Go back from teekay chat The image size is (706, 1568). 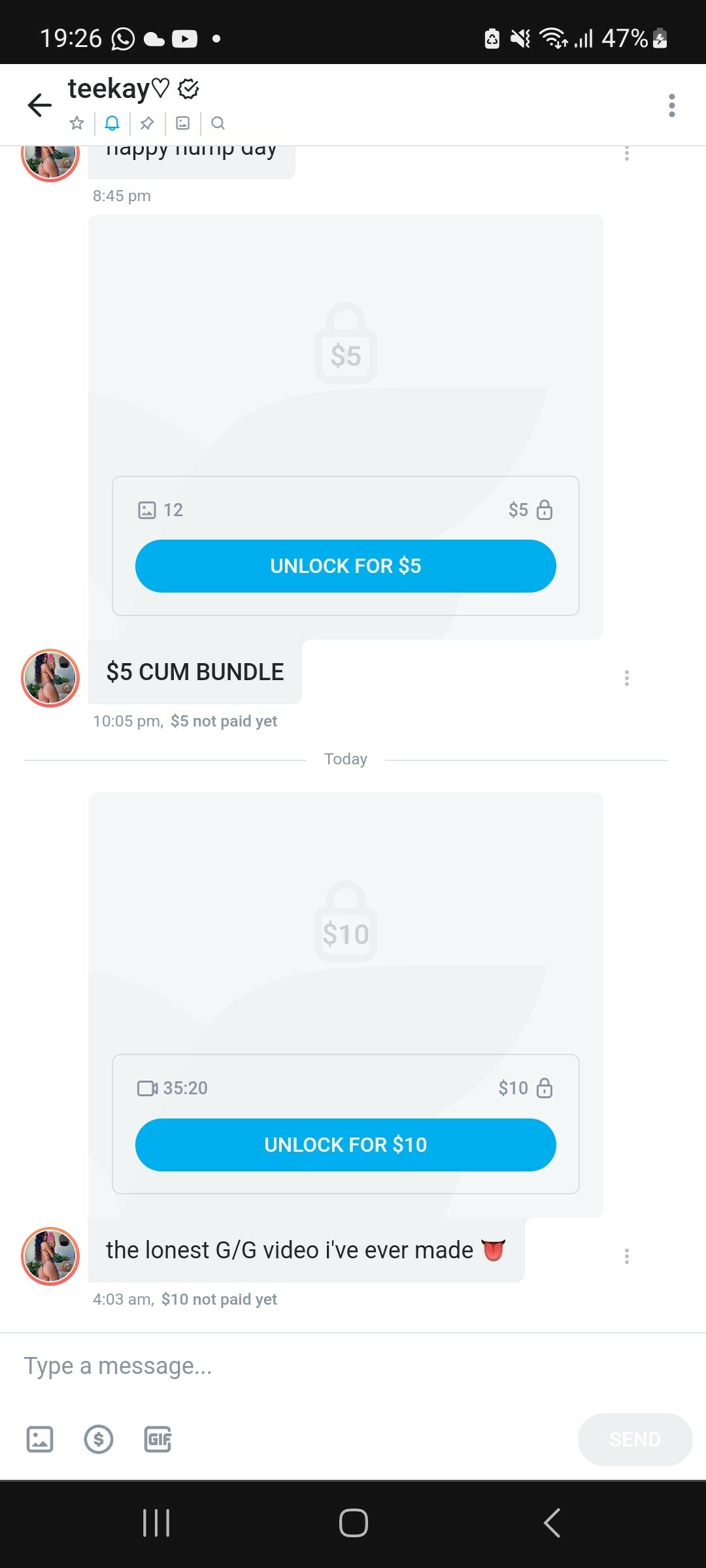click(x=39, y=105)
